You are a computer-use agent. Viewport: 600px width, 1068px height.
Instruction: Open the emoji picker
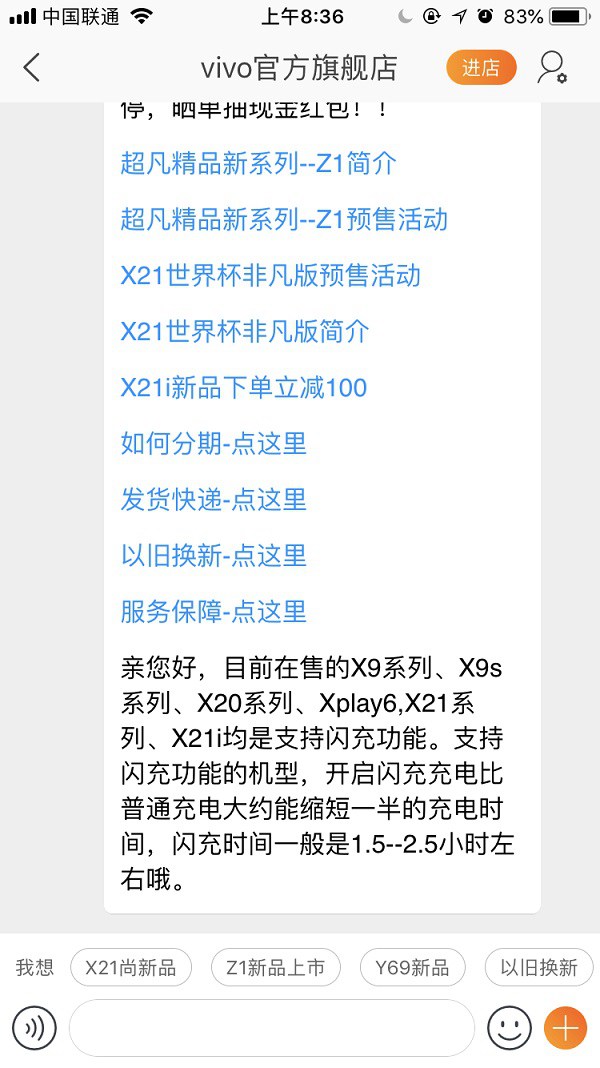tap(509, 1028)
